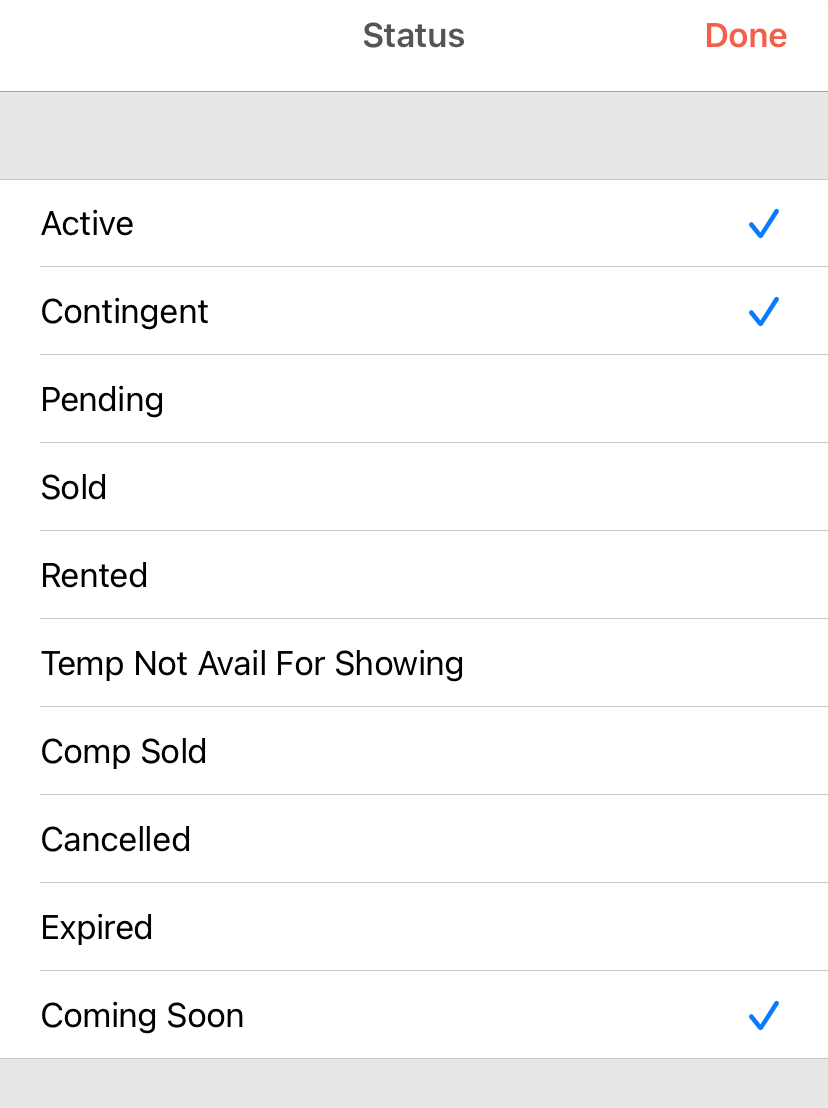Tap the checkmark next to Coming Soon

[763, 1015]
